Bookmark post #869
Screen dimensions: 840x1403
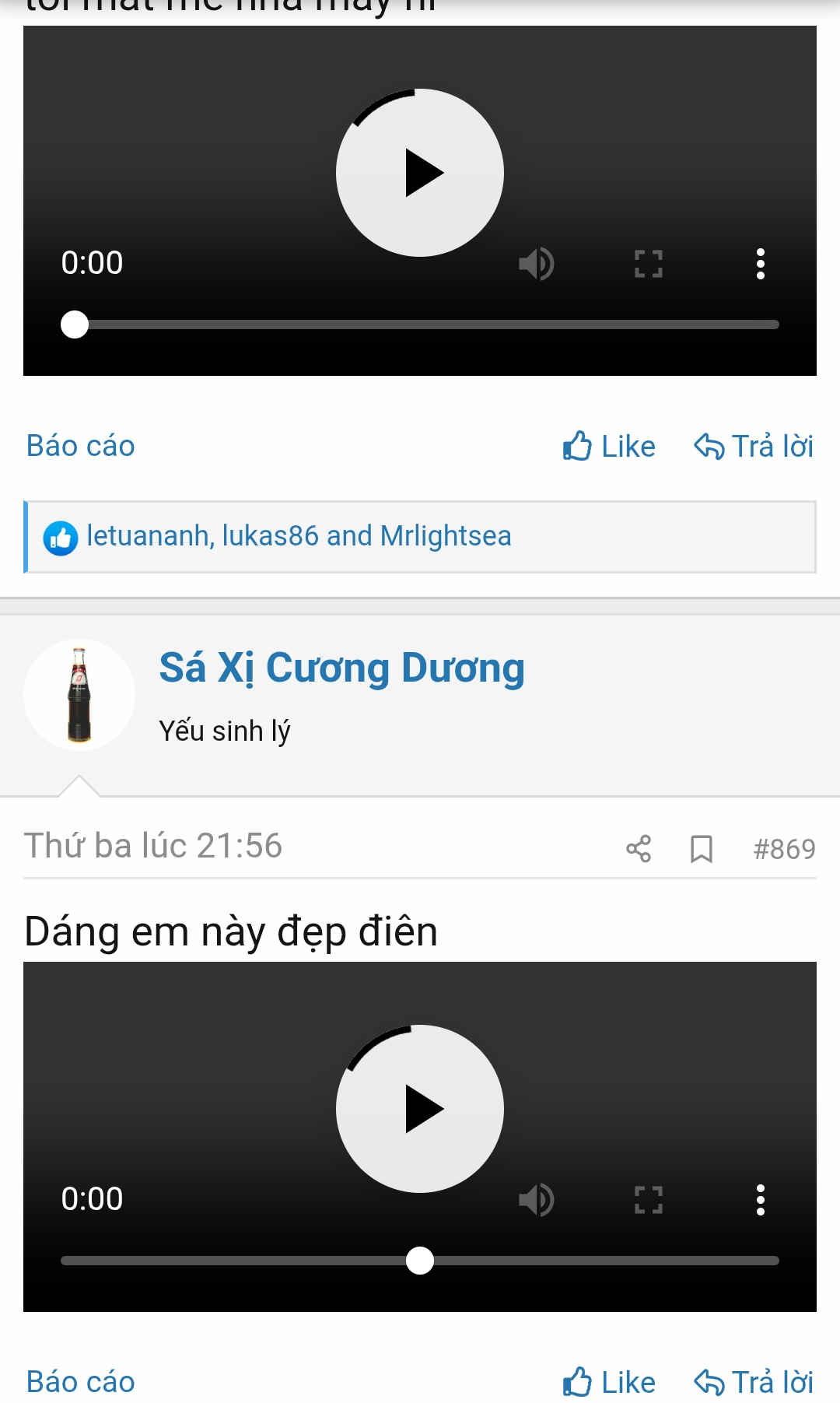tap(702, 848)
